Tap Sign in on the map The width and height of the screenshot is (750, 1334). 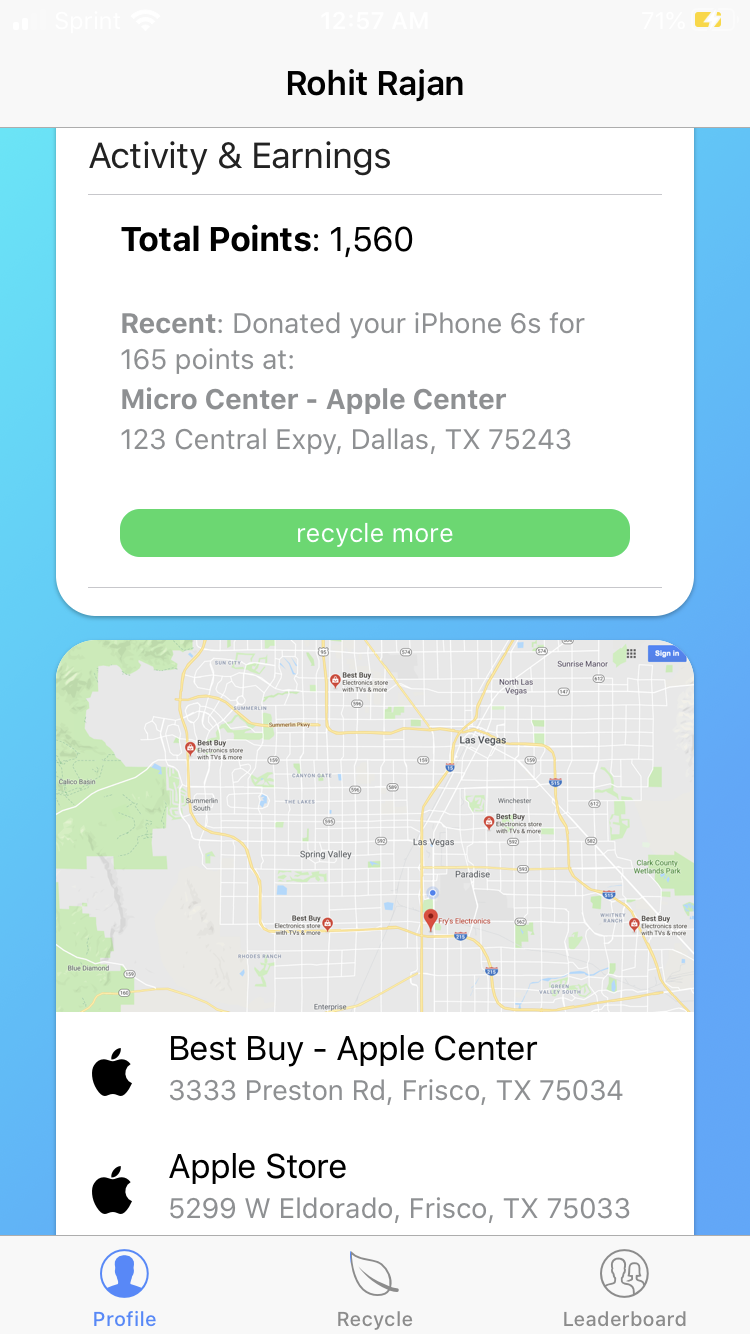pyautogui.click(x=666, y=653)
